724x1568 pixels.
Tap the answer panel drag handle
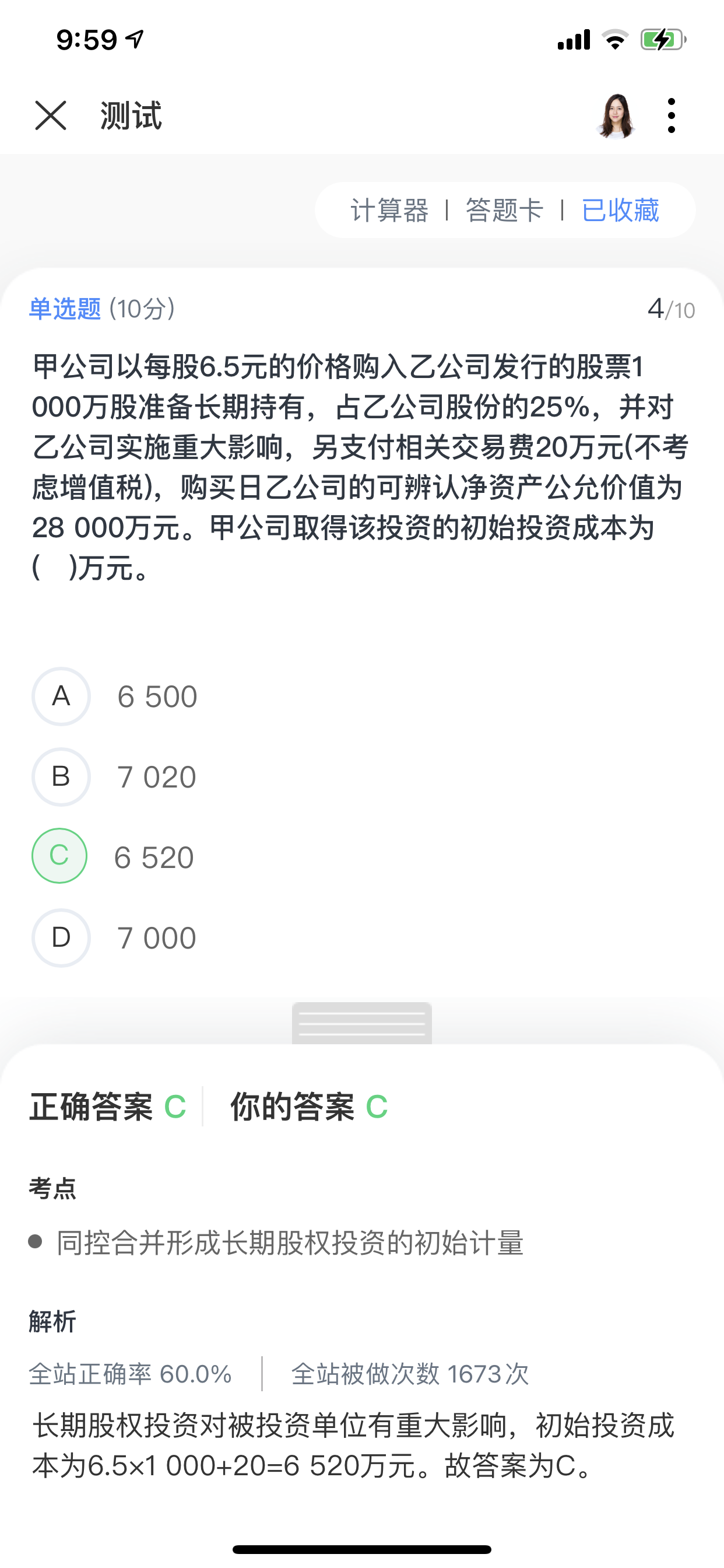pos(362,1023)
